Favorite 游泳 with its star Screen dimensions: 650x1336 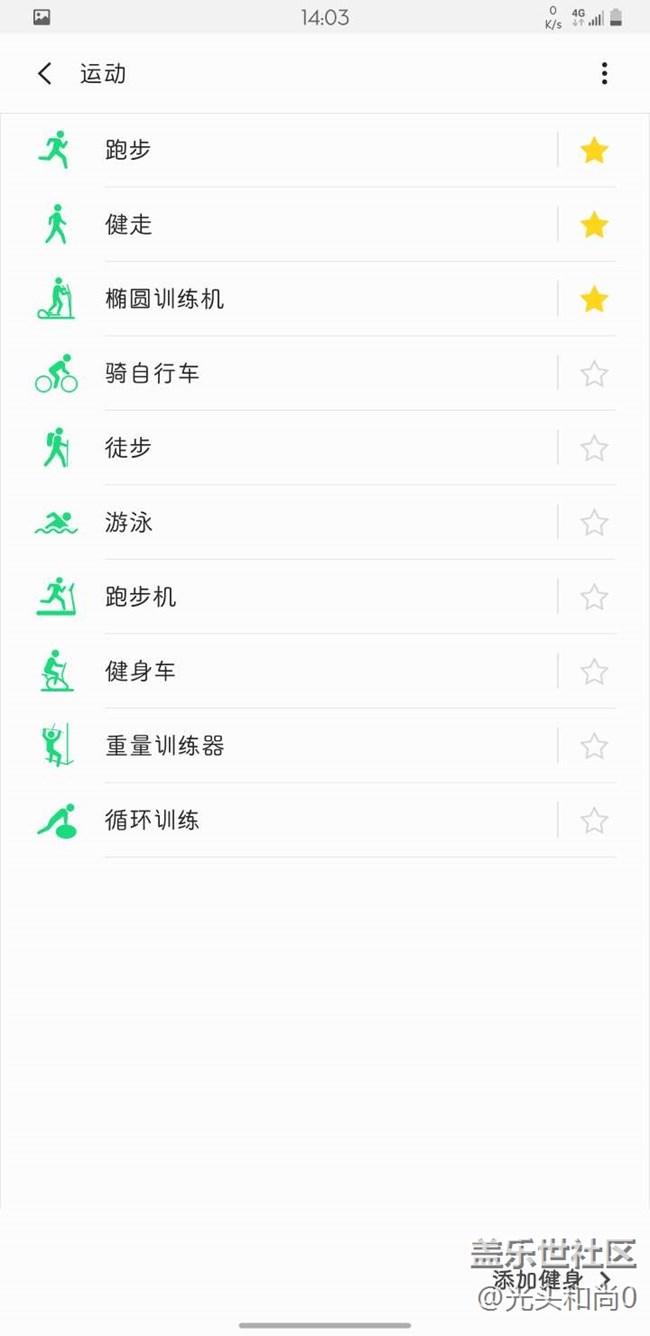594,522
